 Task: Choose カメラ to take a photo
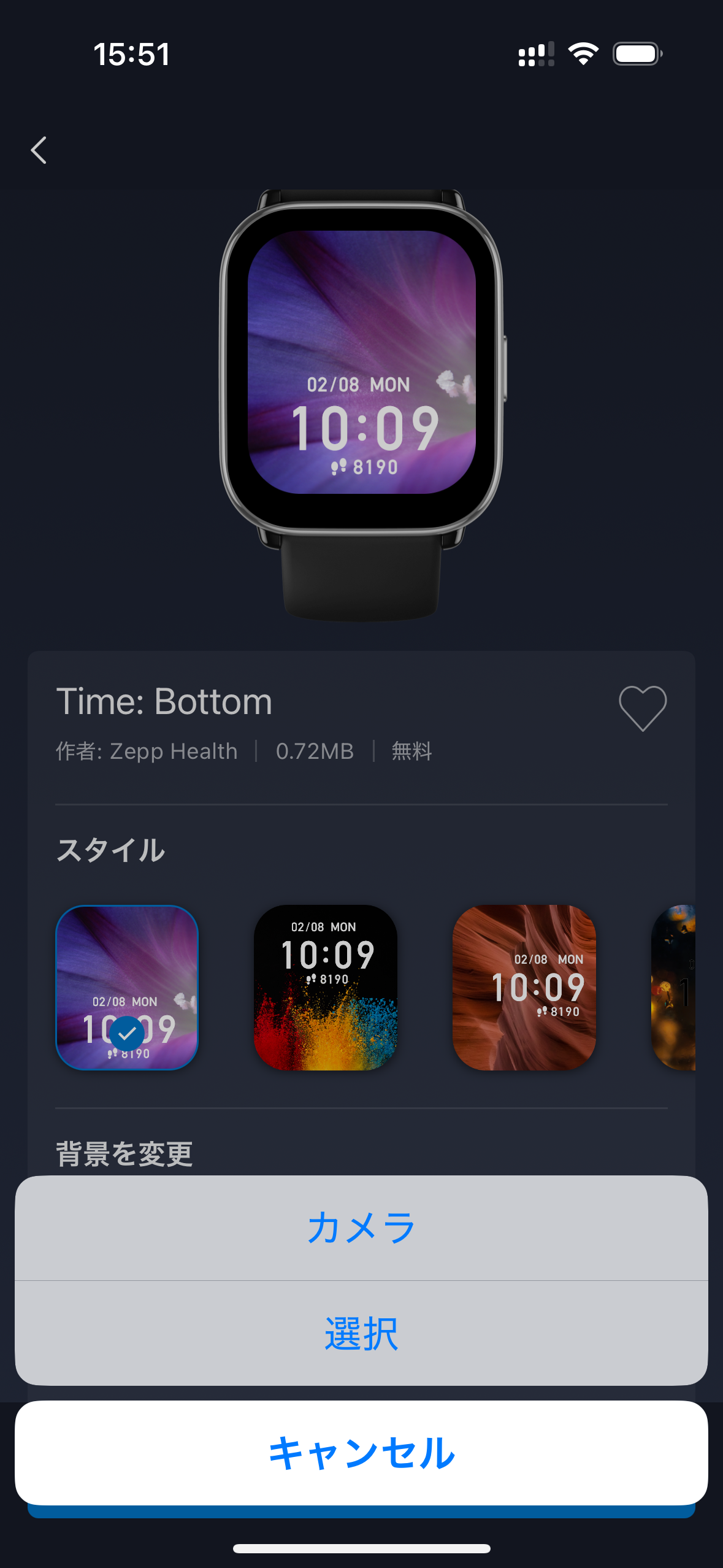click(x=361, y=1228)
